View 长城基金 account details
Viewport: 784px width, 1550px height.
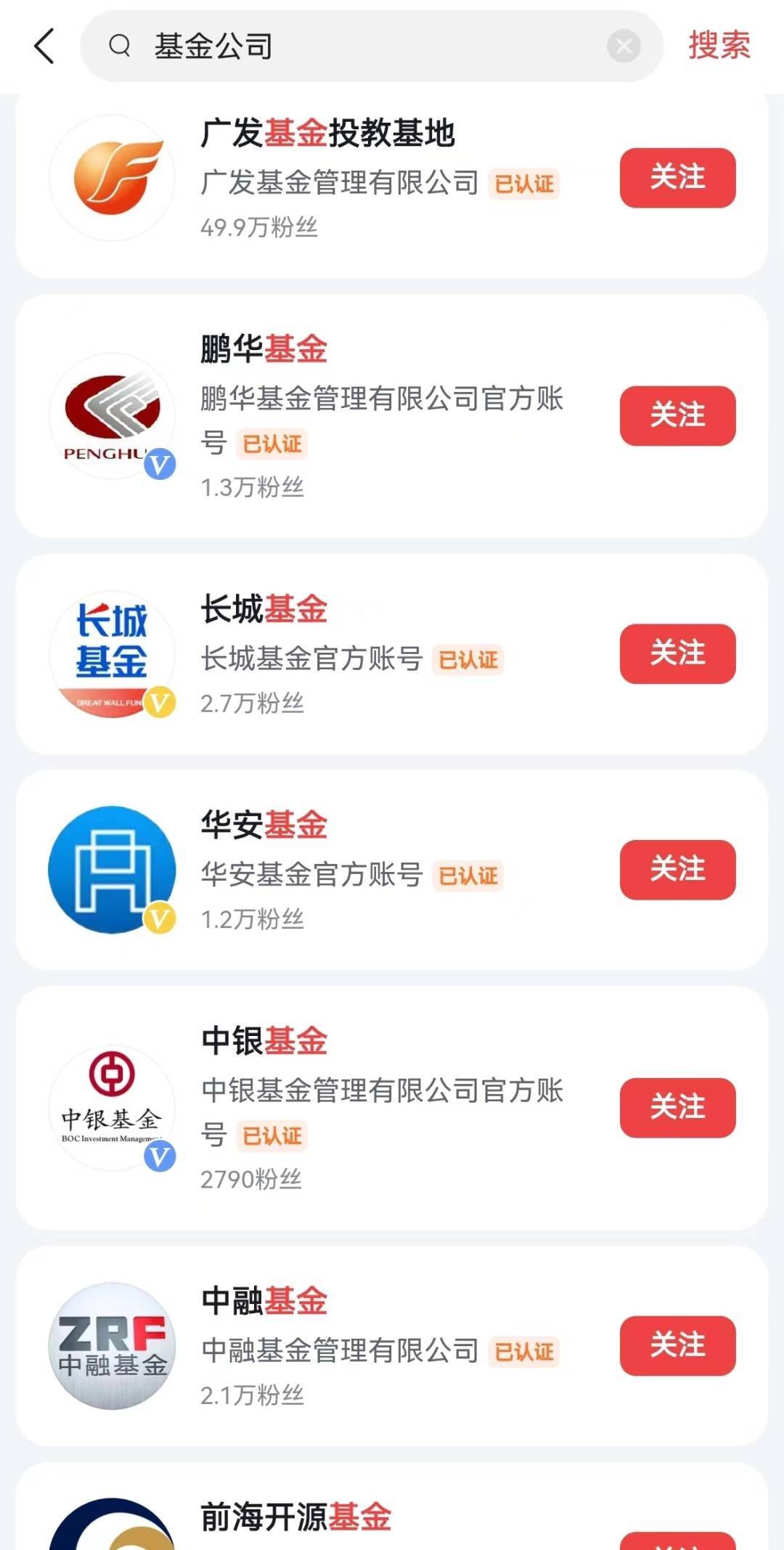click(264, 609)
